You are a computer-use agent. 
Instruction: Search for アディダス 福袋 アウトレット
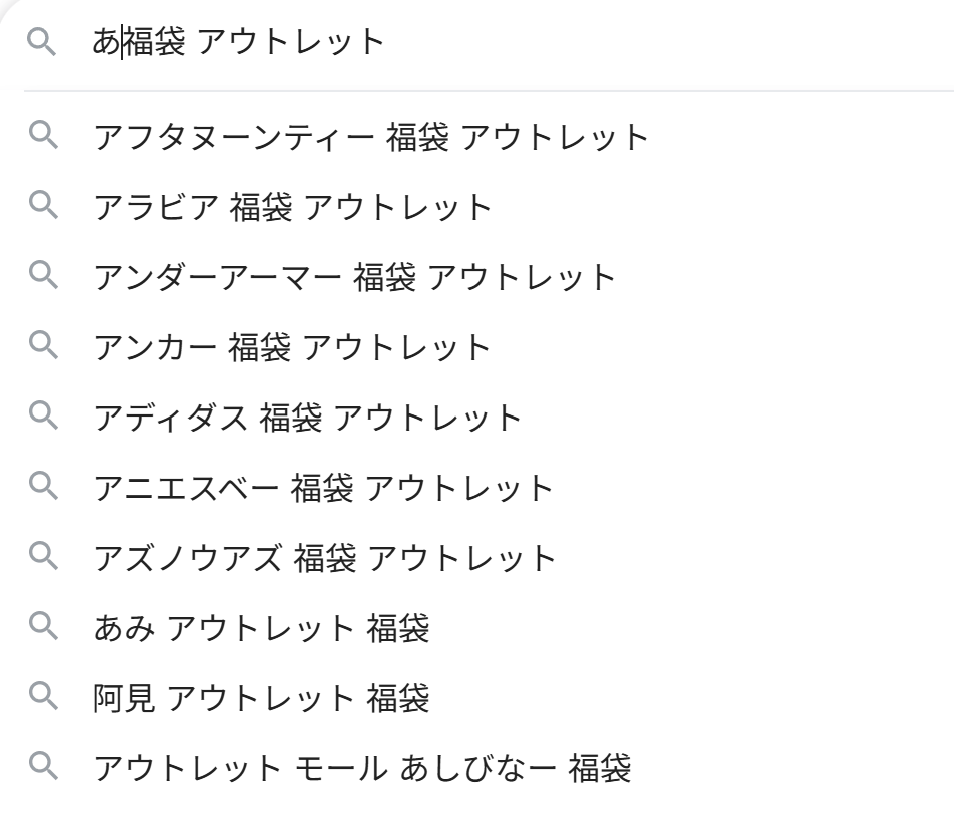(x=307, y=417)
